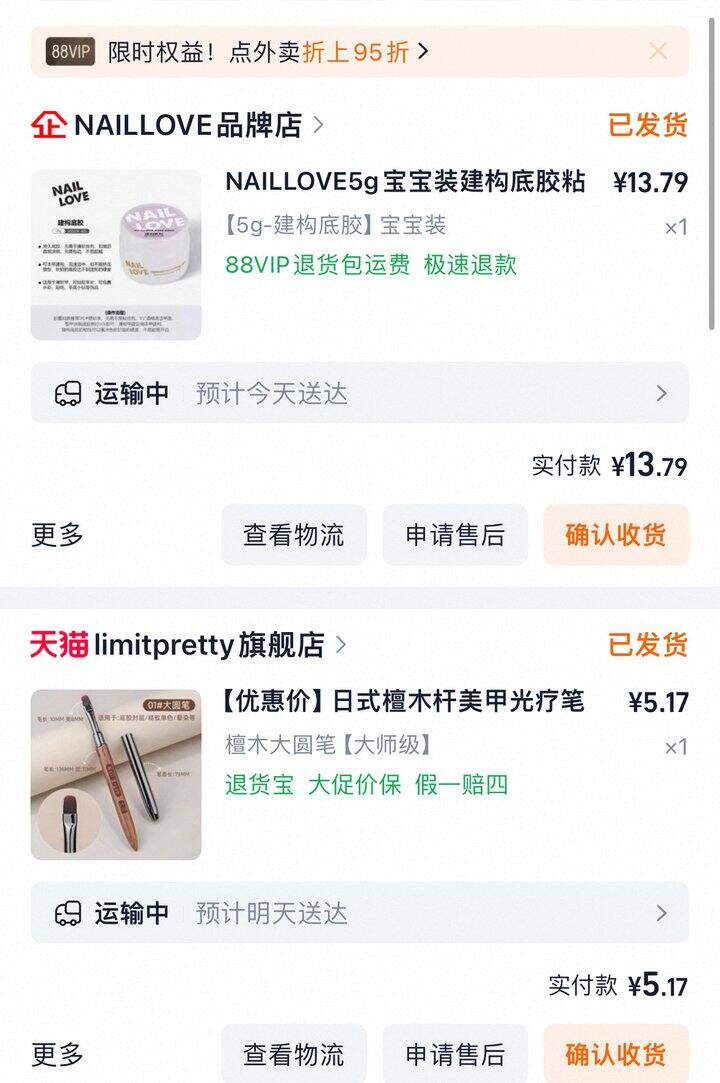Screen dimensions: 720x1083
Task: Dismiss the 88VIP promo banner
Action: (x=659, y=50)
